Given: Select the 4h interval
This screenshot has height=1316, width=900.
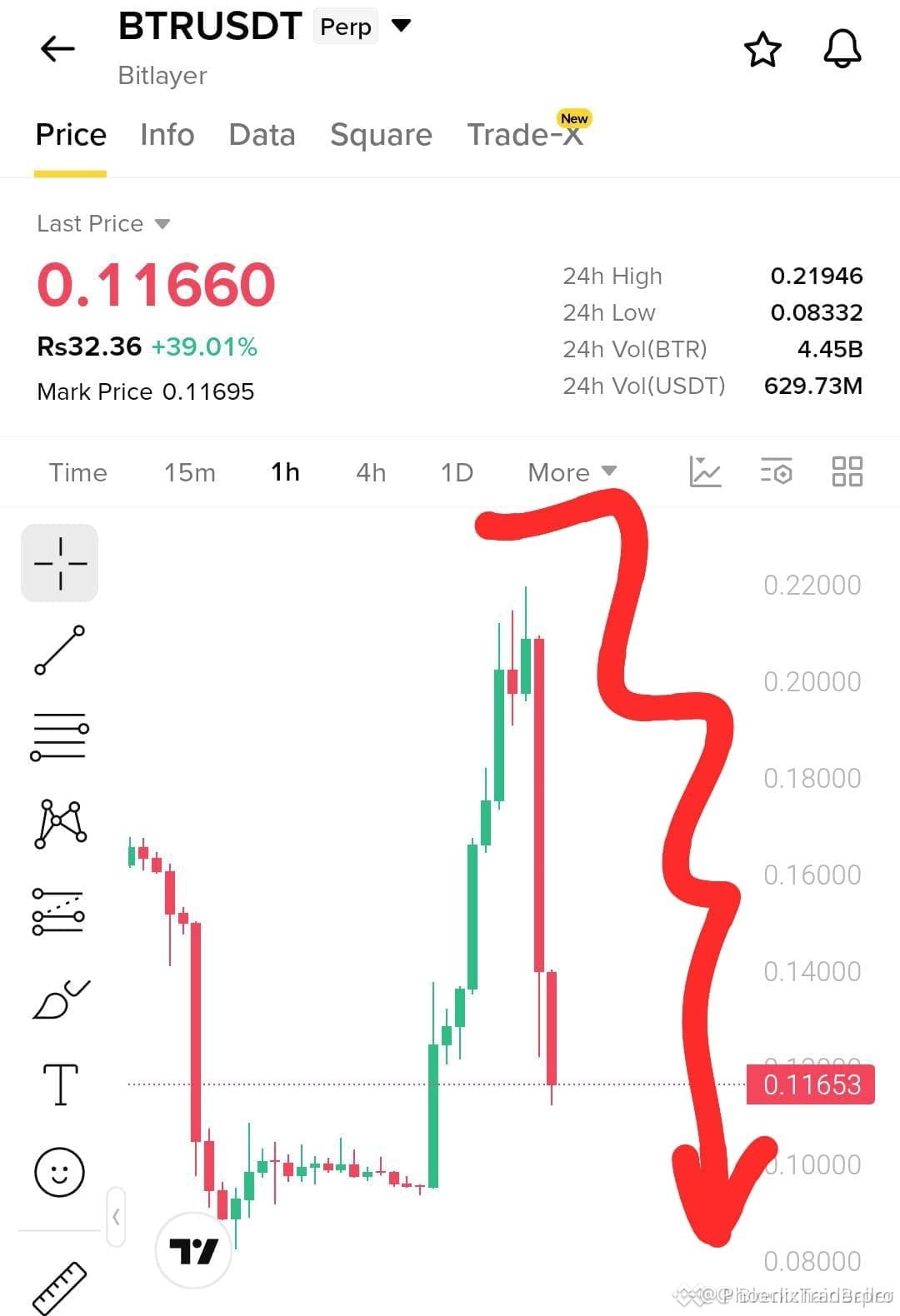Looking at the screenshot, I should pos(371,472).
